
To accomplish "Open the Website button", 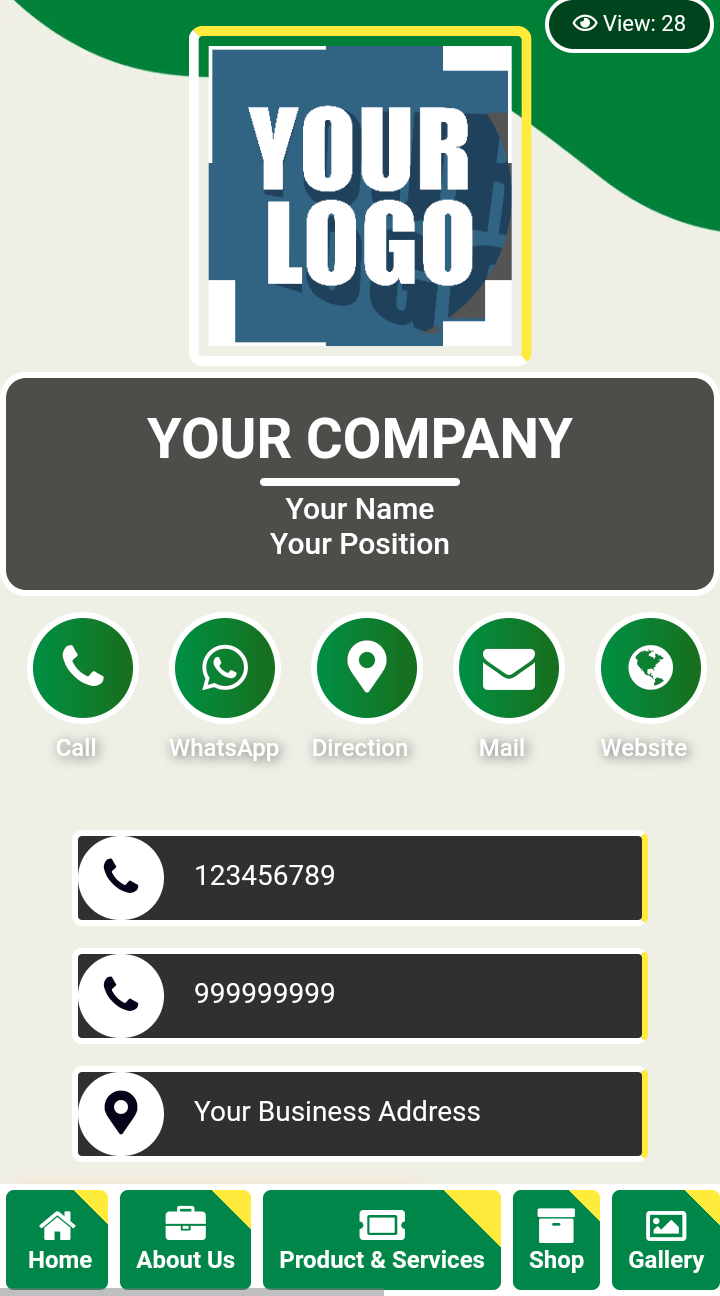I will click(x=650, y=667).
